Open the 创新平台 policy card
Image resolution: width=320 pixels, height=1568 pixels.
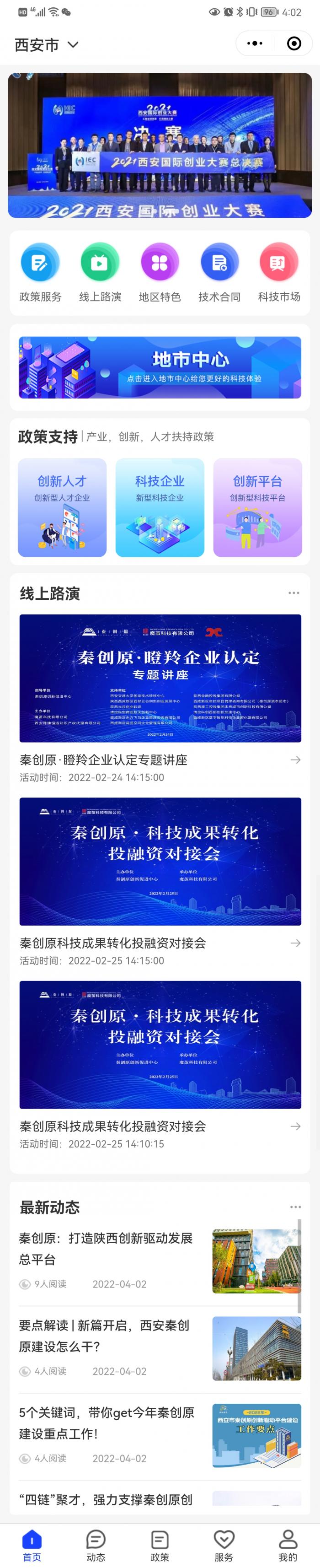coord(257,507)
